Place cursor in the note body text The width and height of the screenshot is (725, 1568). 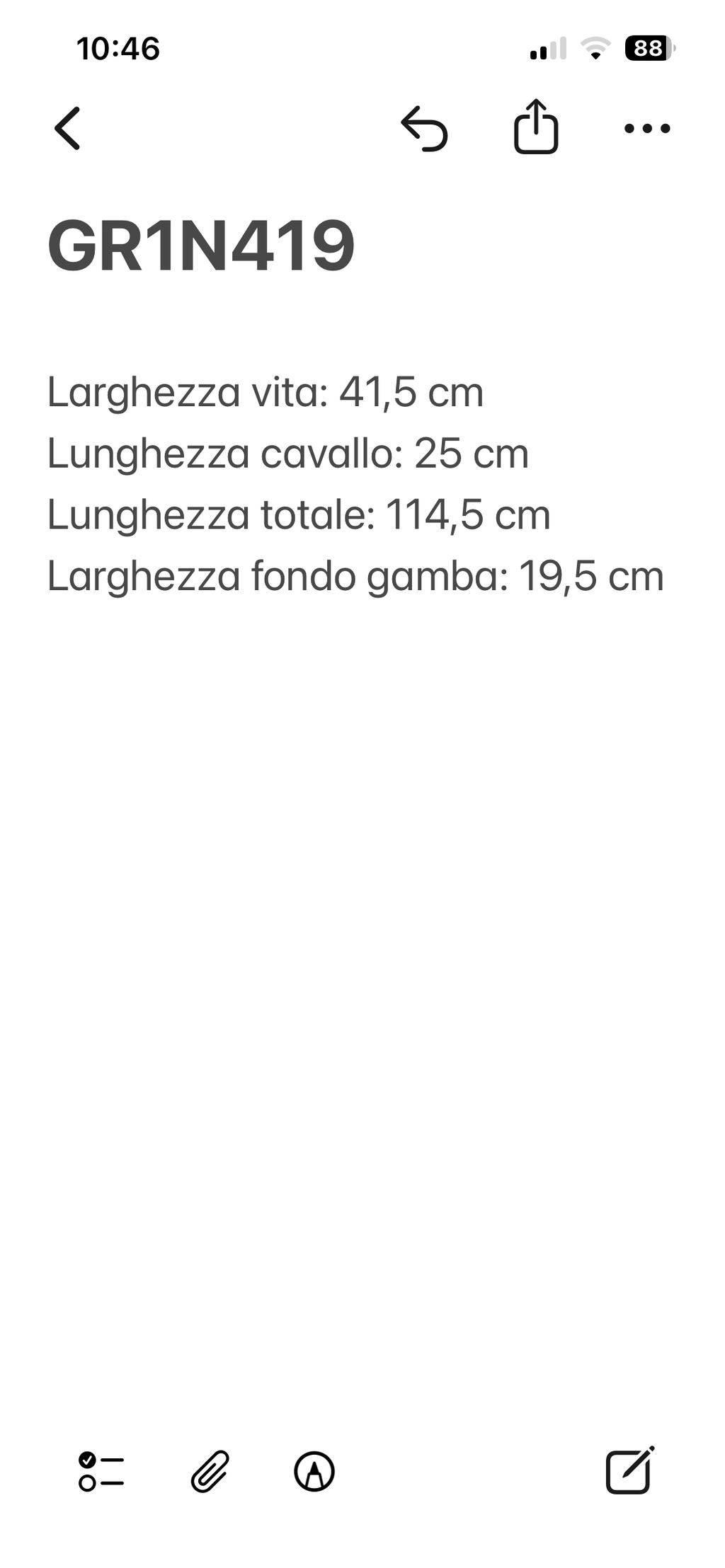tap(355, 484)
